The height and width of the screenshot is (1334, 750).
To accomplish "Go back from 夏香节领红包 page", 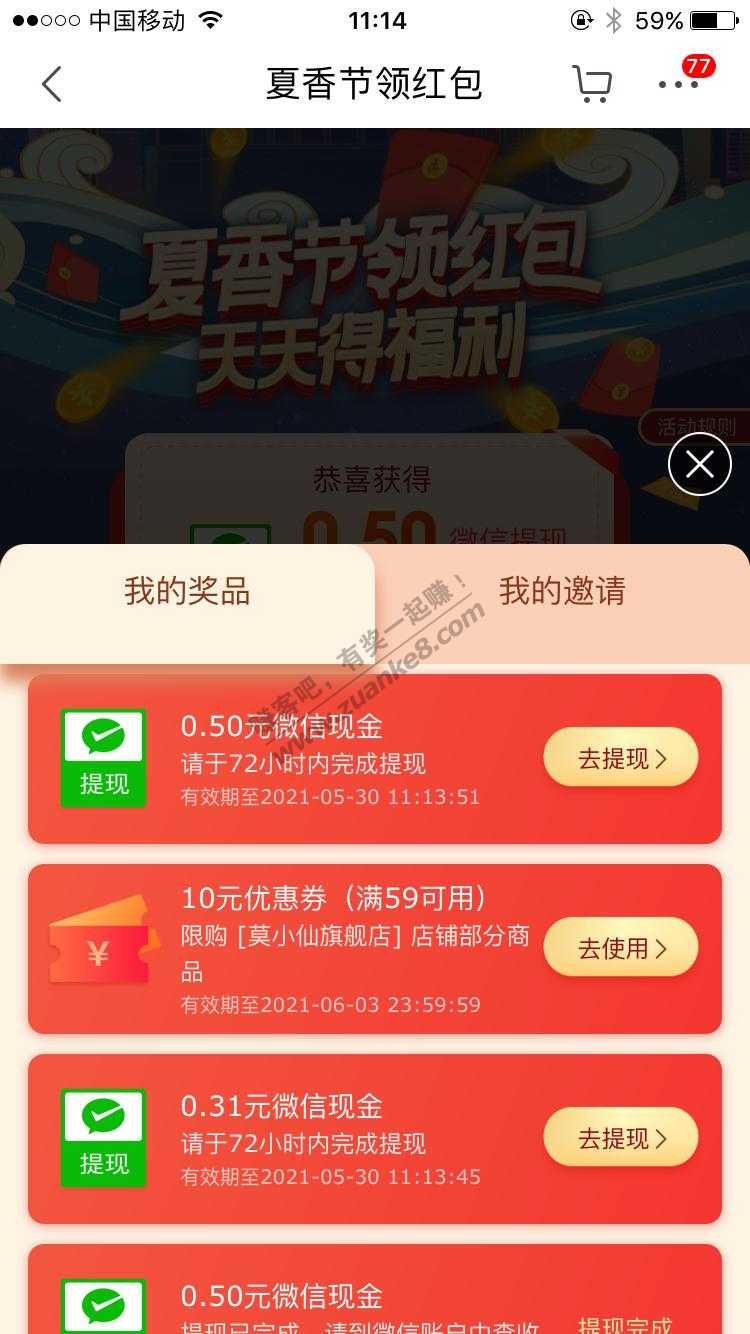I will point(52,84).
